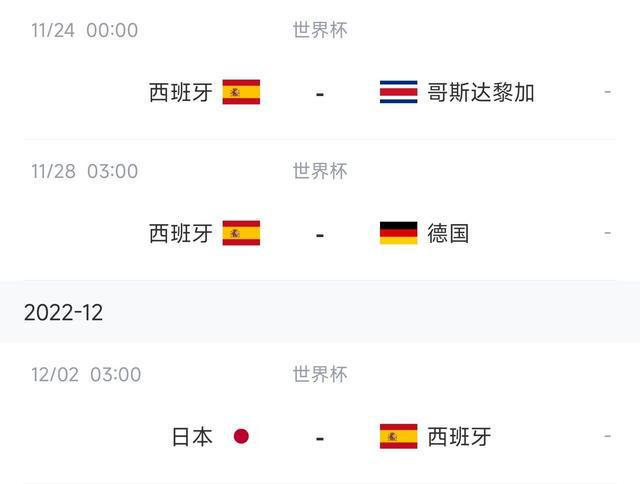Open the Spain vs Costa Rica match
The height and width of the screenshot is (484, 640).
click(320, 92)
